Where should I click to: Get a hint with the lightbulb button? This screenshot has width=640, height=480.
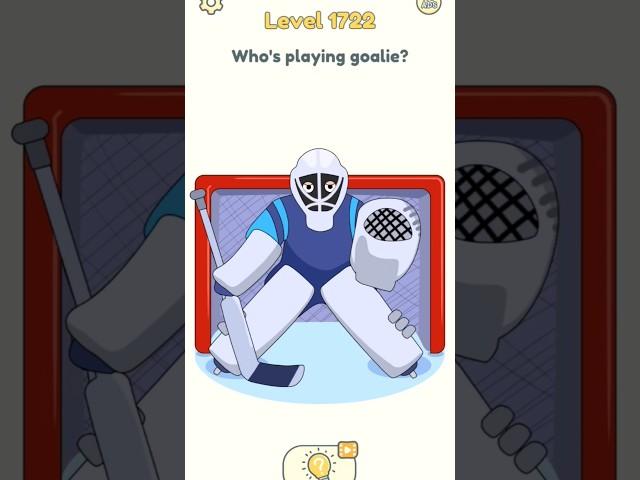click(x=318, y=463)
